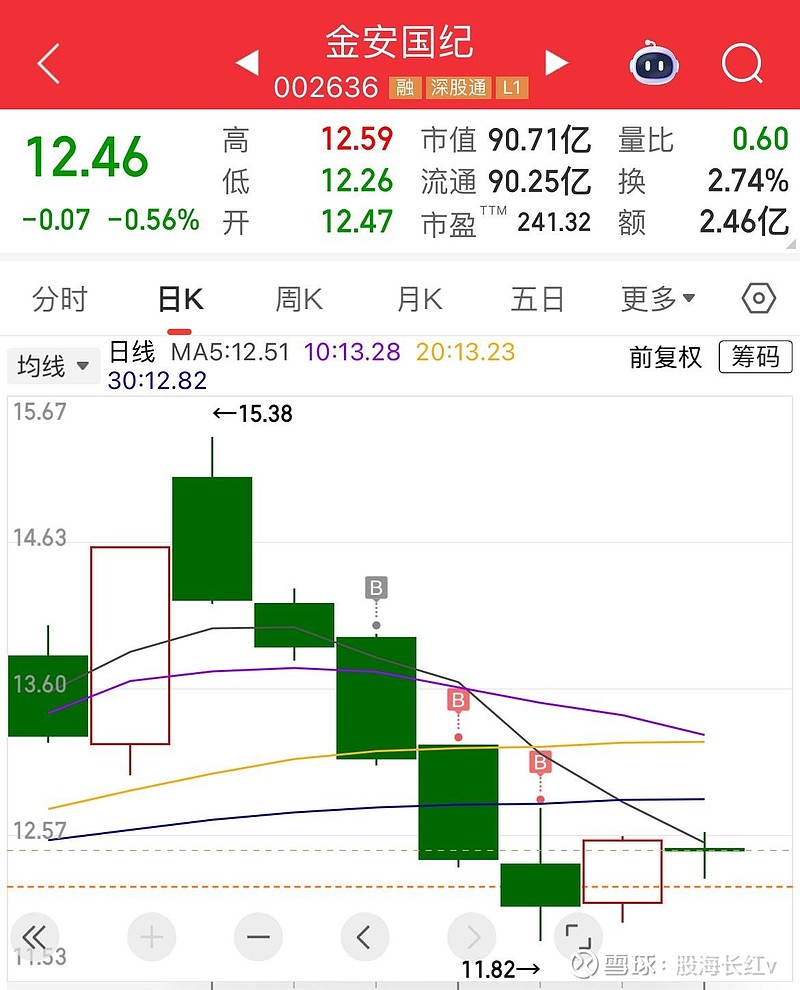Open the 均线 indicator dropdown
Viewport: 800px width, 990px height.
54,367
